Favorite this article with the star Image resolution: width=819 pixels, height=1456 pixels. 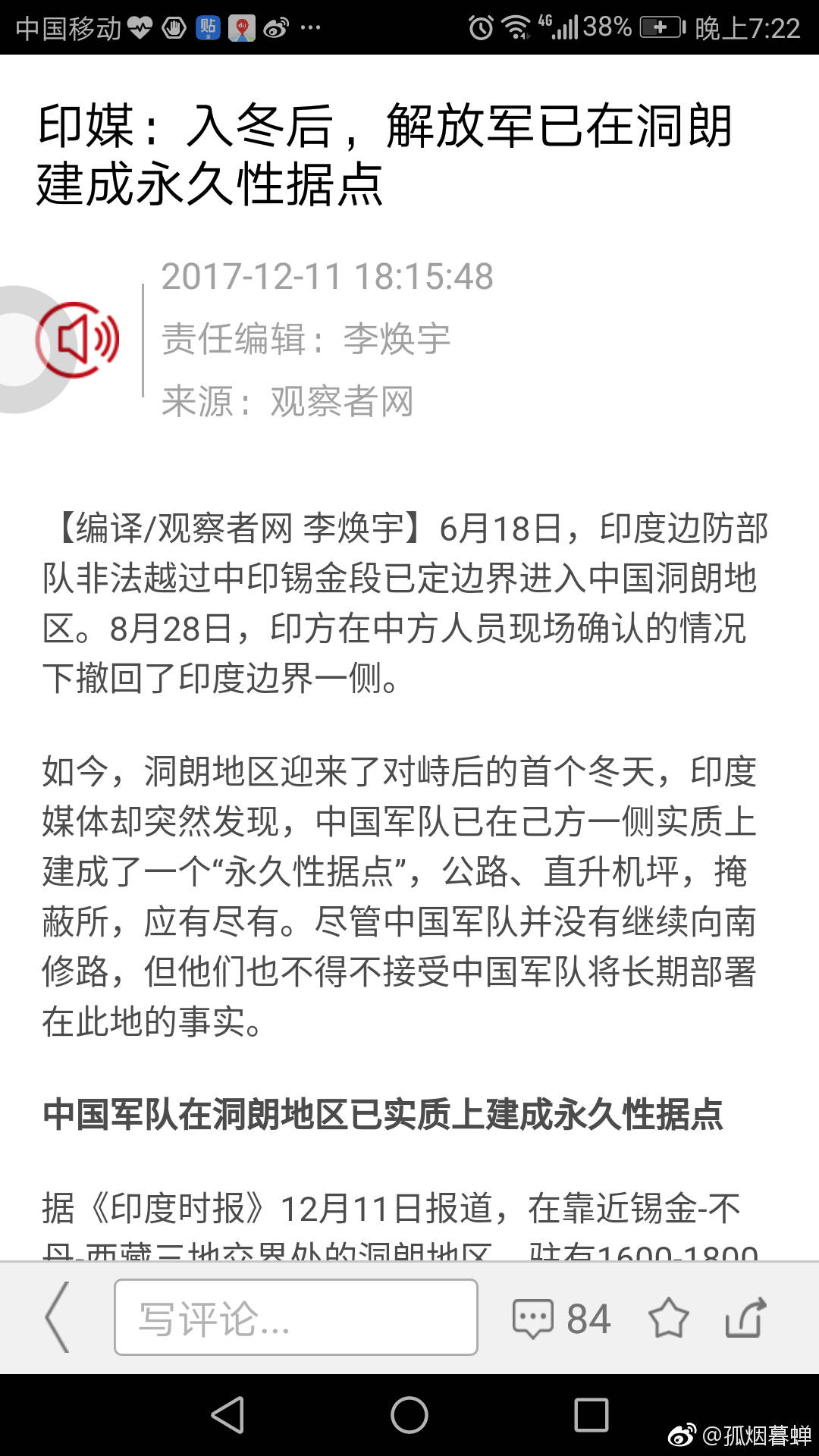click(668, 1318)
